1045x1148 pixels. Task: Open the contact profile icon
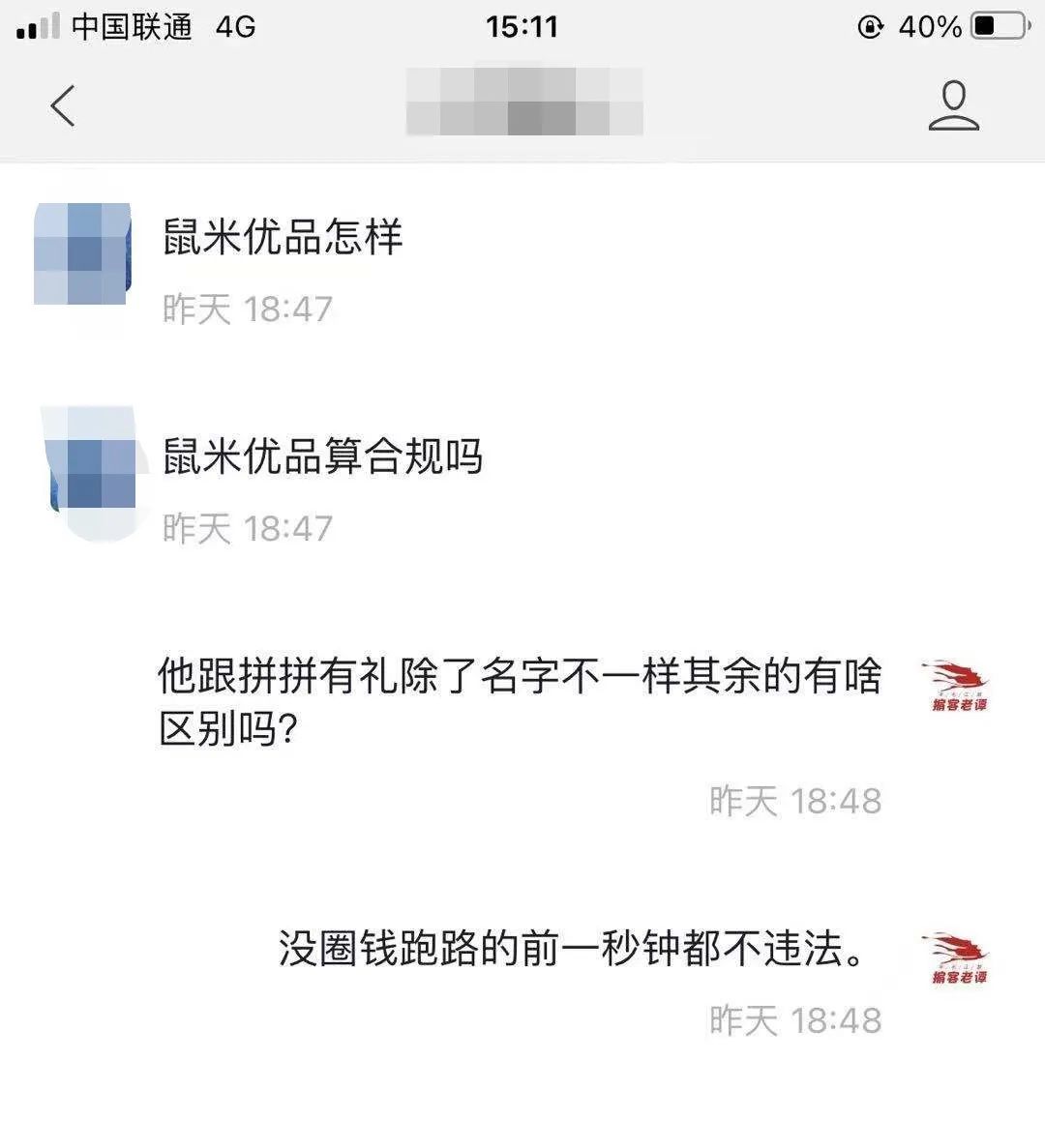tap(954, 105)
